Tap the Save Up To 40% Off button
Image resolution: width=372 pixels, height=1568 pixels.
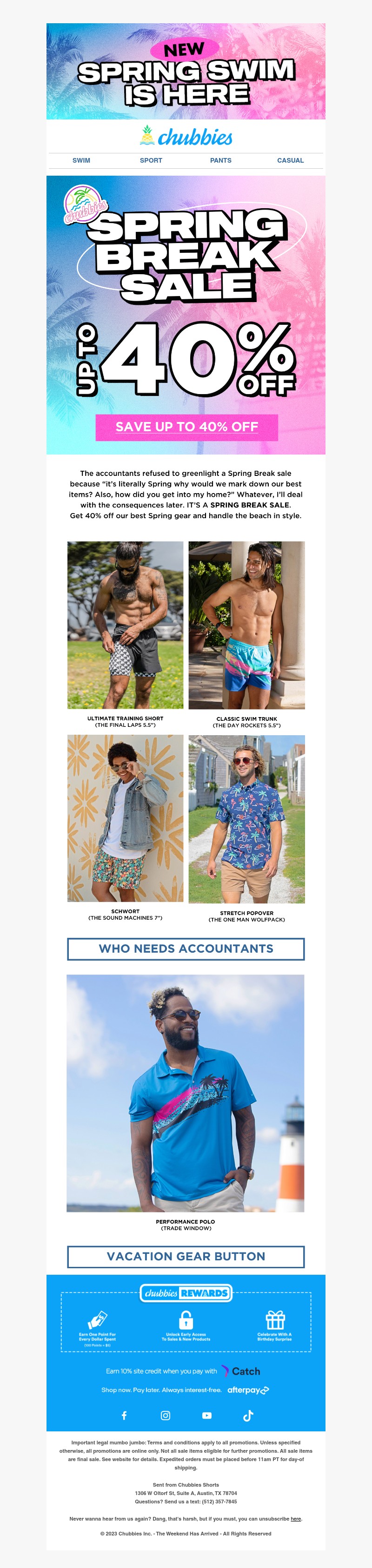pos(186,427)
